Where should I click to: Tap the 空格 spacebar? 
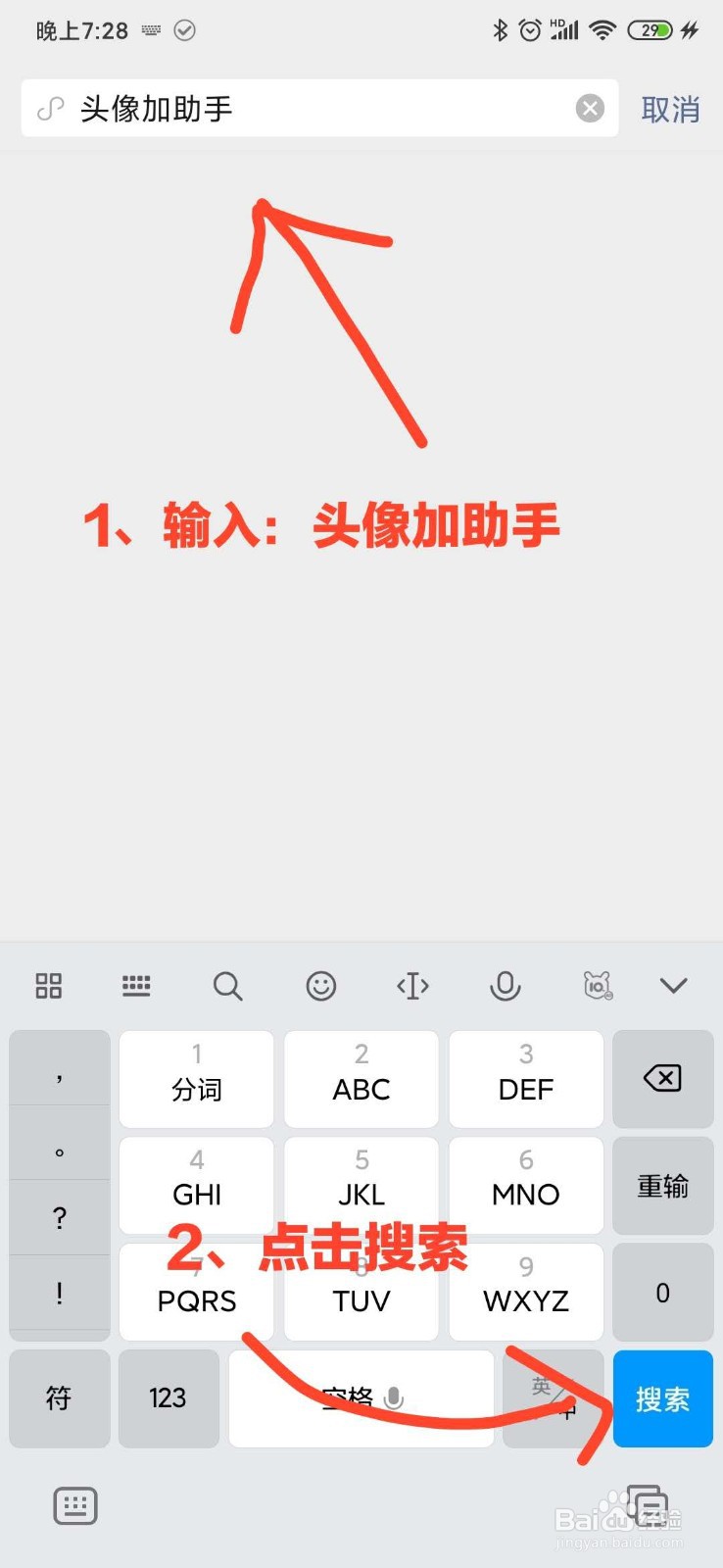click(361, 1398)
